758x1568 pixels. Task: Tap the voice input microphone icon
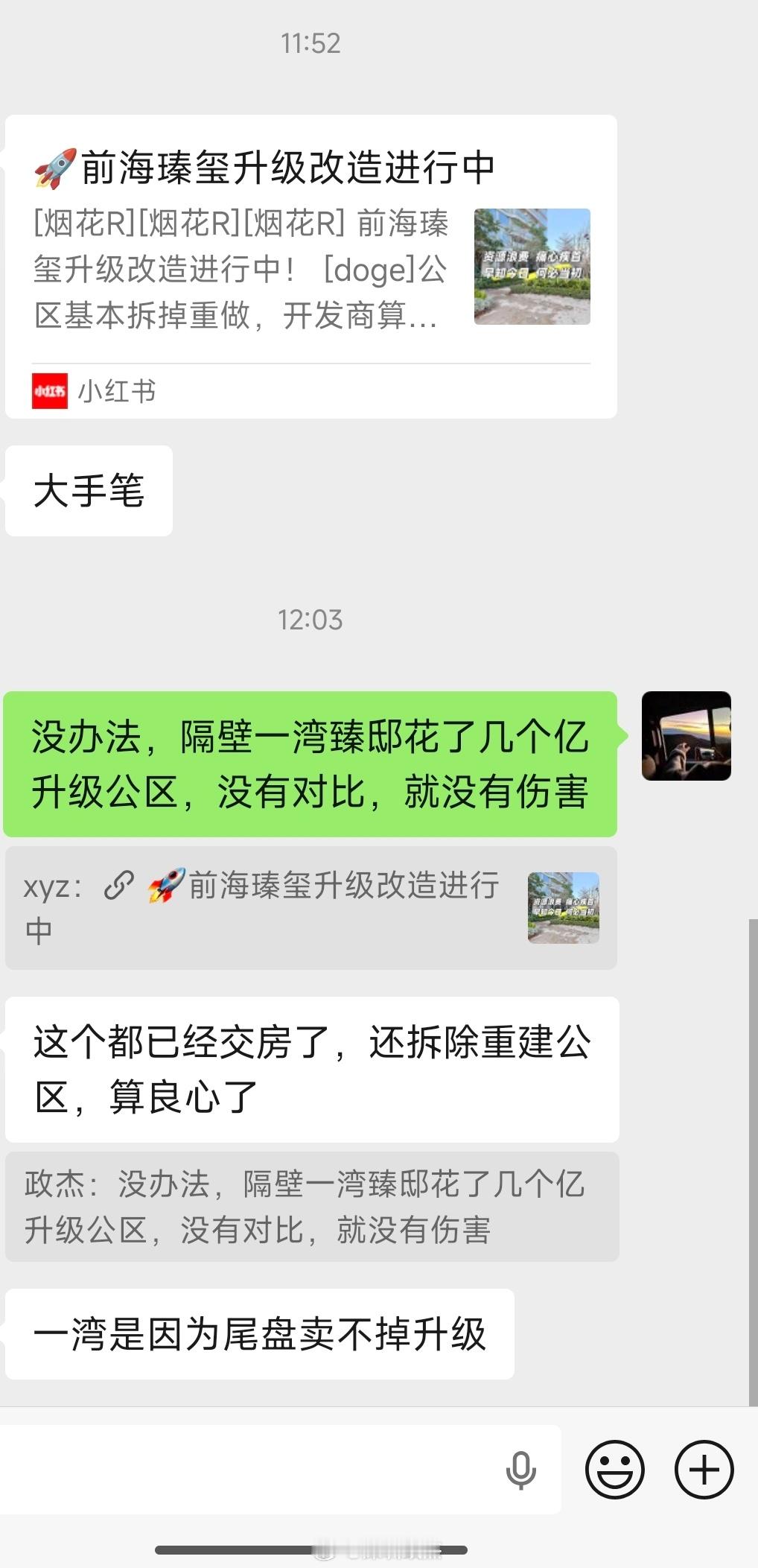coord(521,1469)
